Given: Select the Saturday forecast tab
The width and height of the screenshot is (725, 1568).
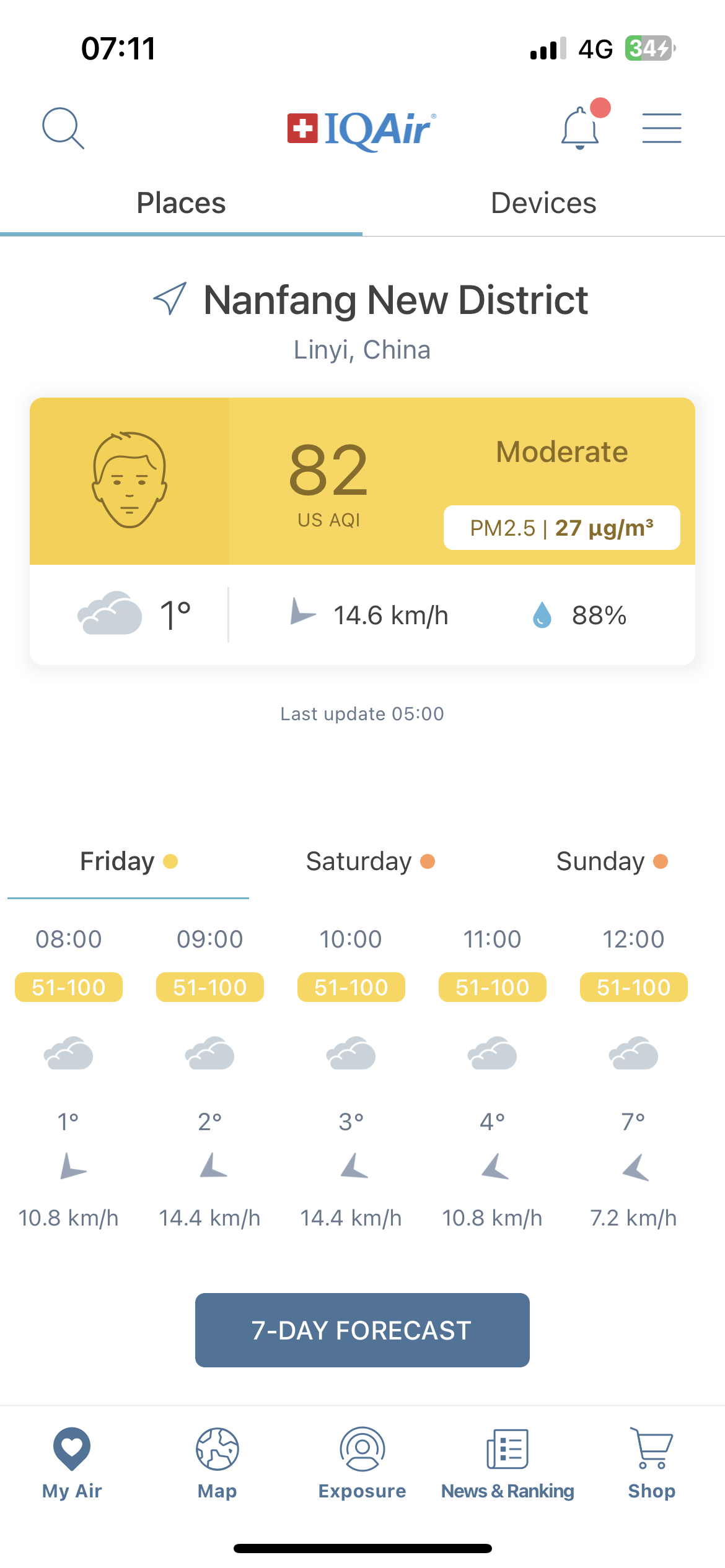Looking at the screenshot, I should (370, 861).
